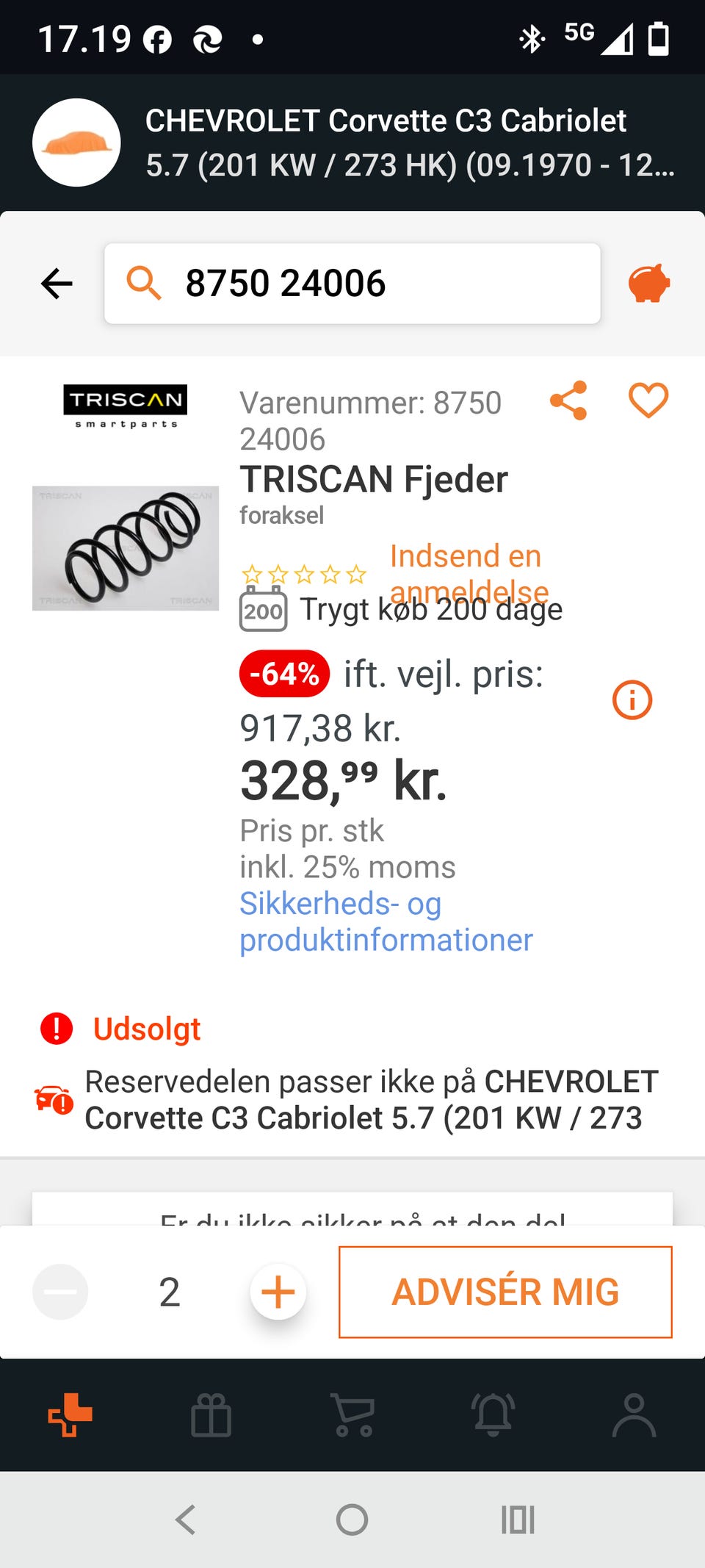
Task: Tap the search field showing 8750 24006
Action: click(352, 284)
